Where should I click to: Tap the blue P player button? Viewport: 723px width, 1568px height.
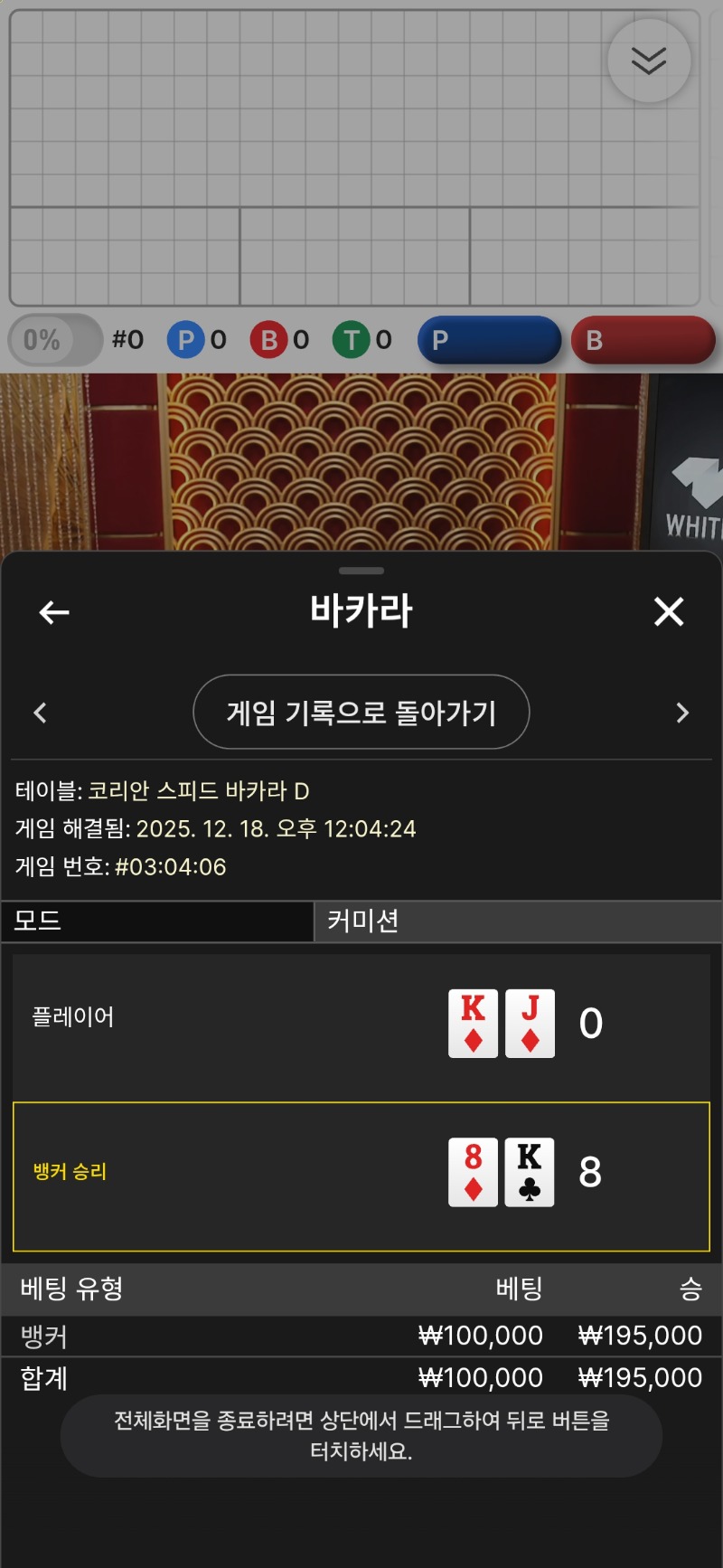click(x=489, y=340)
